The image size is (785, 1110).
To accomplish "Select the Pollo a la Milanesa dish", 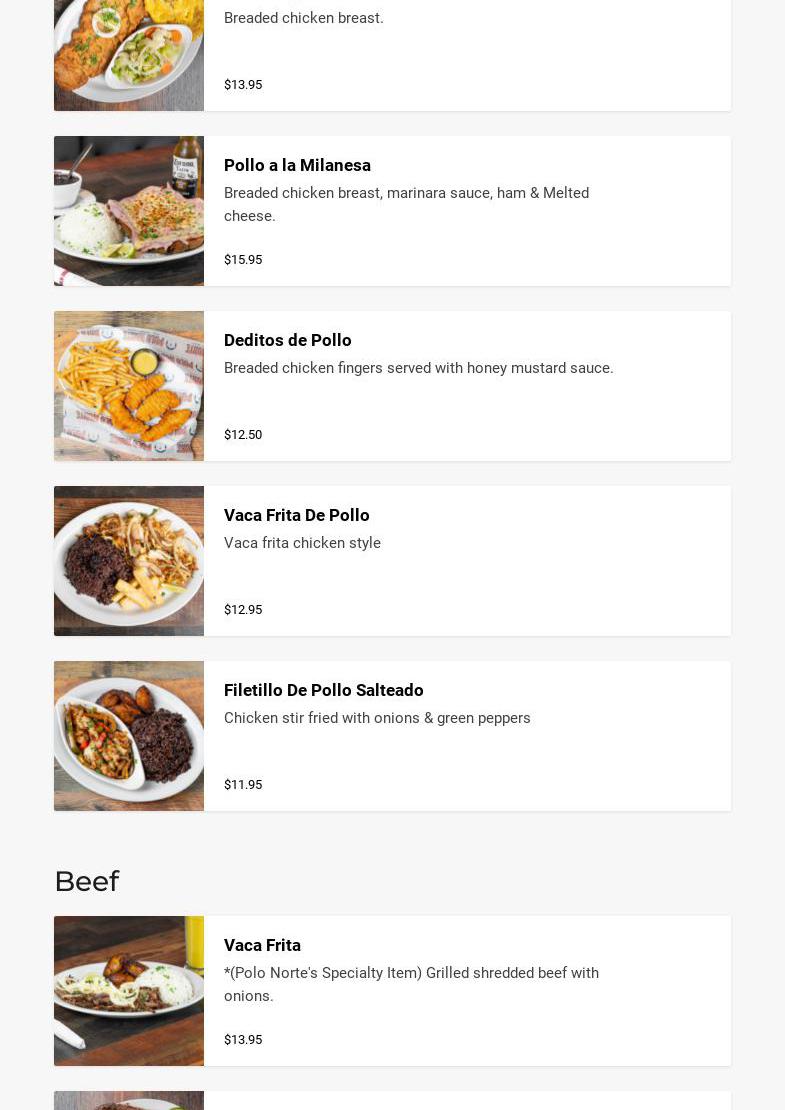I will [297, 166].
